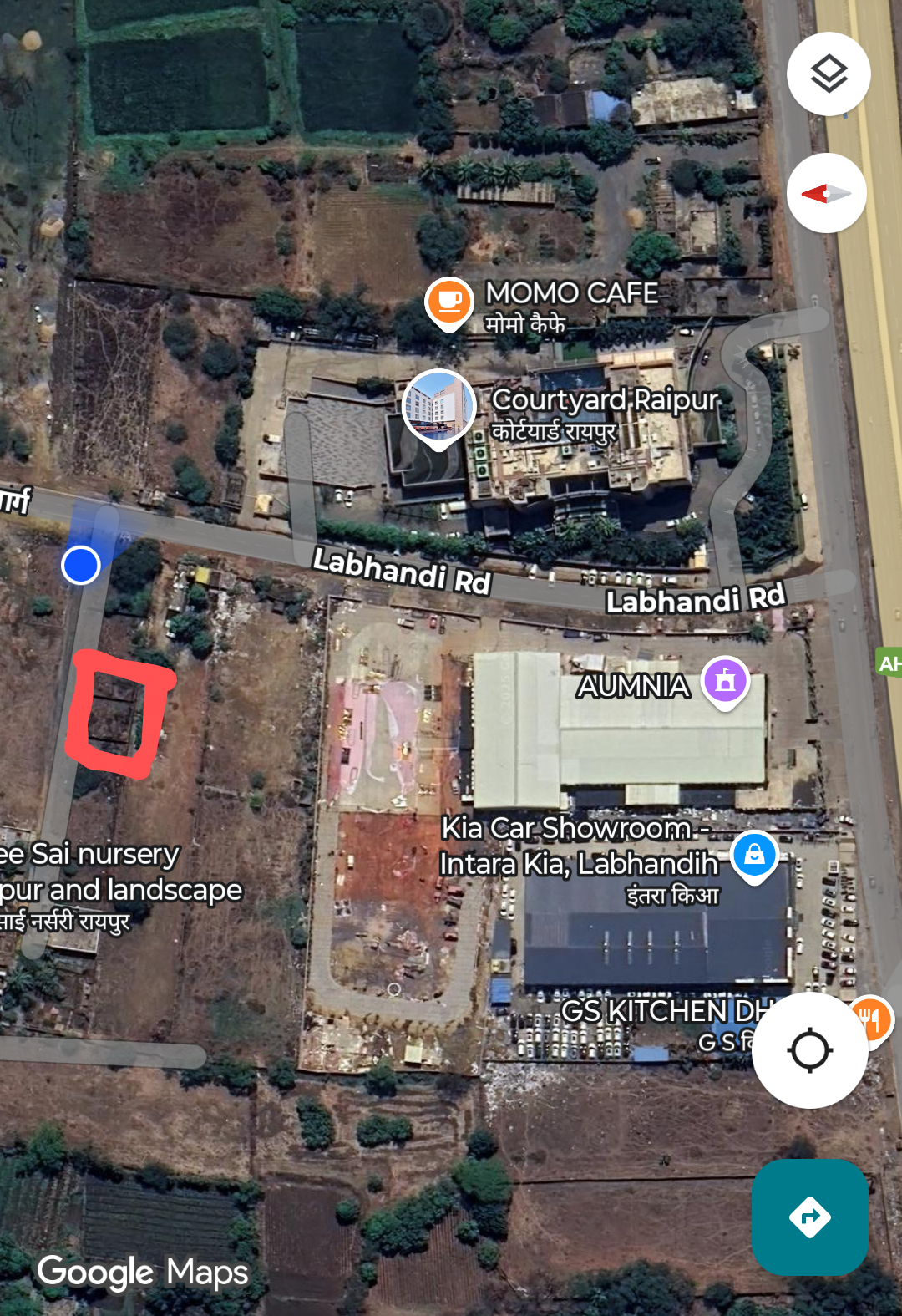Switch map to north-up by tapping compass
This screenshot has width=902, height=1316.
[827, 192]
